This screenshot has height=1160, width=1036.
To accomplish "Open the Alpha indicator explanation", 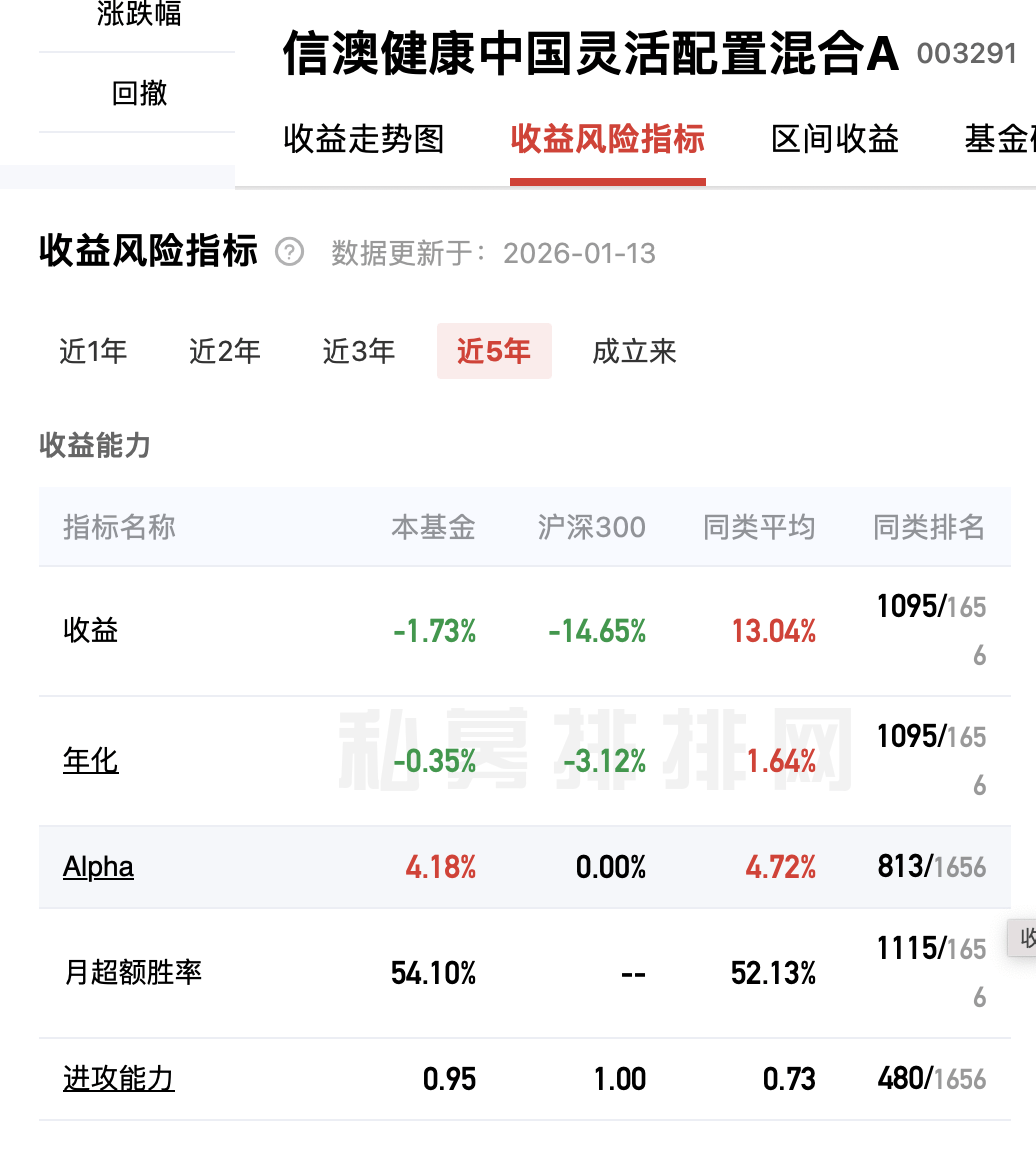I will click(x=98, y=866).
